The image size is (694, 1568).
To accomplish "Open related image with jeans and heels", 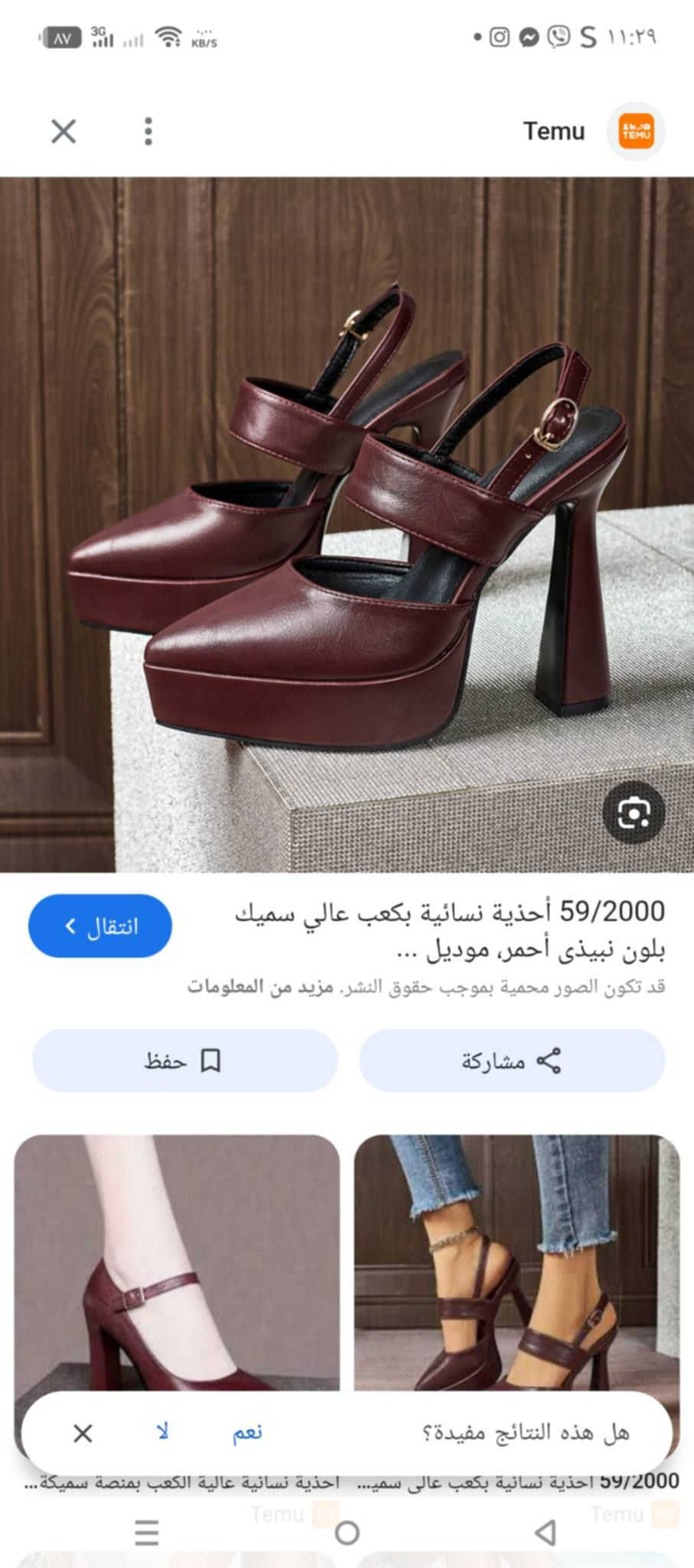I will pos(516,1263).
